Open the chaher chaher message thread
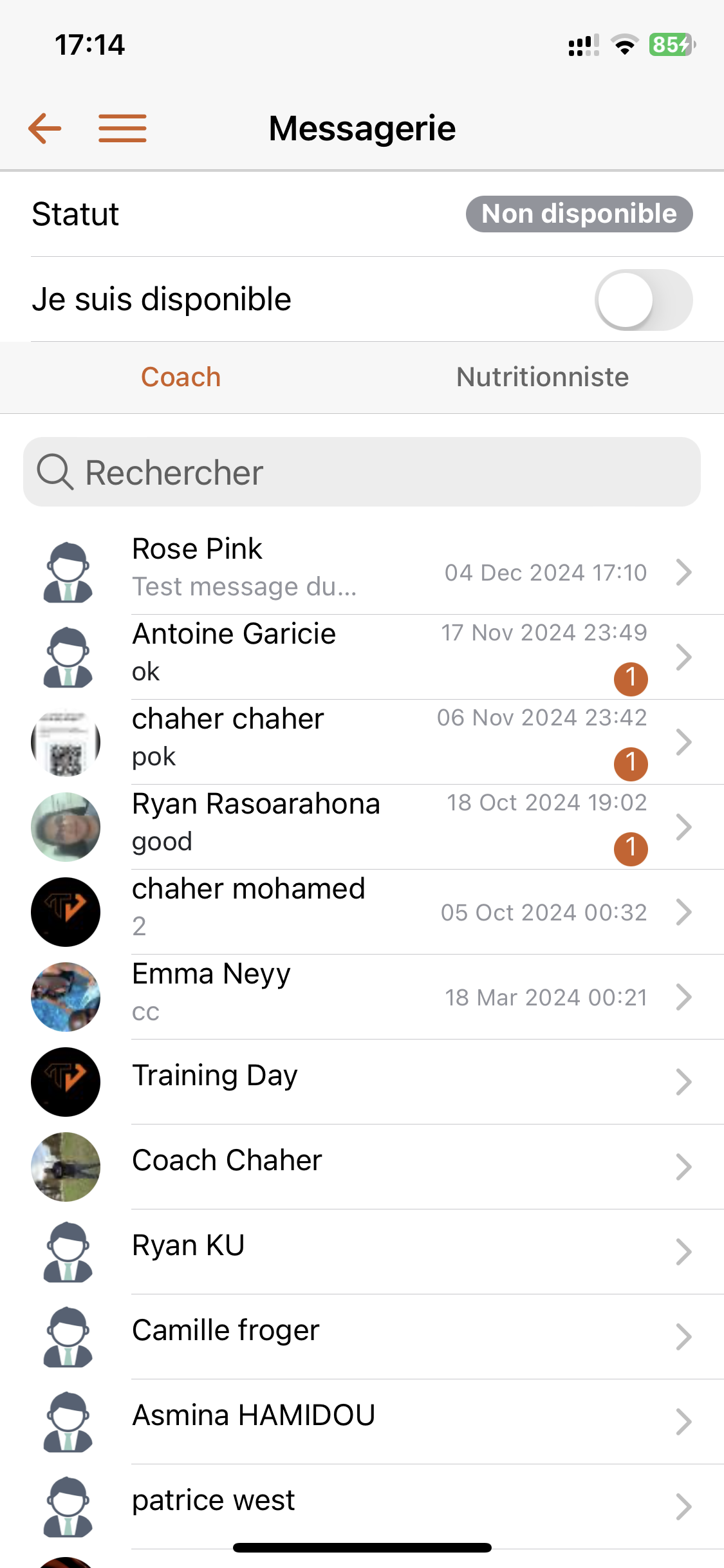The height and width of the screenshot is (1568, 724). tap(362, 742)
